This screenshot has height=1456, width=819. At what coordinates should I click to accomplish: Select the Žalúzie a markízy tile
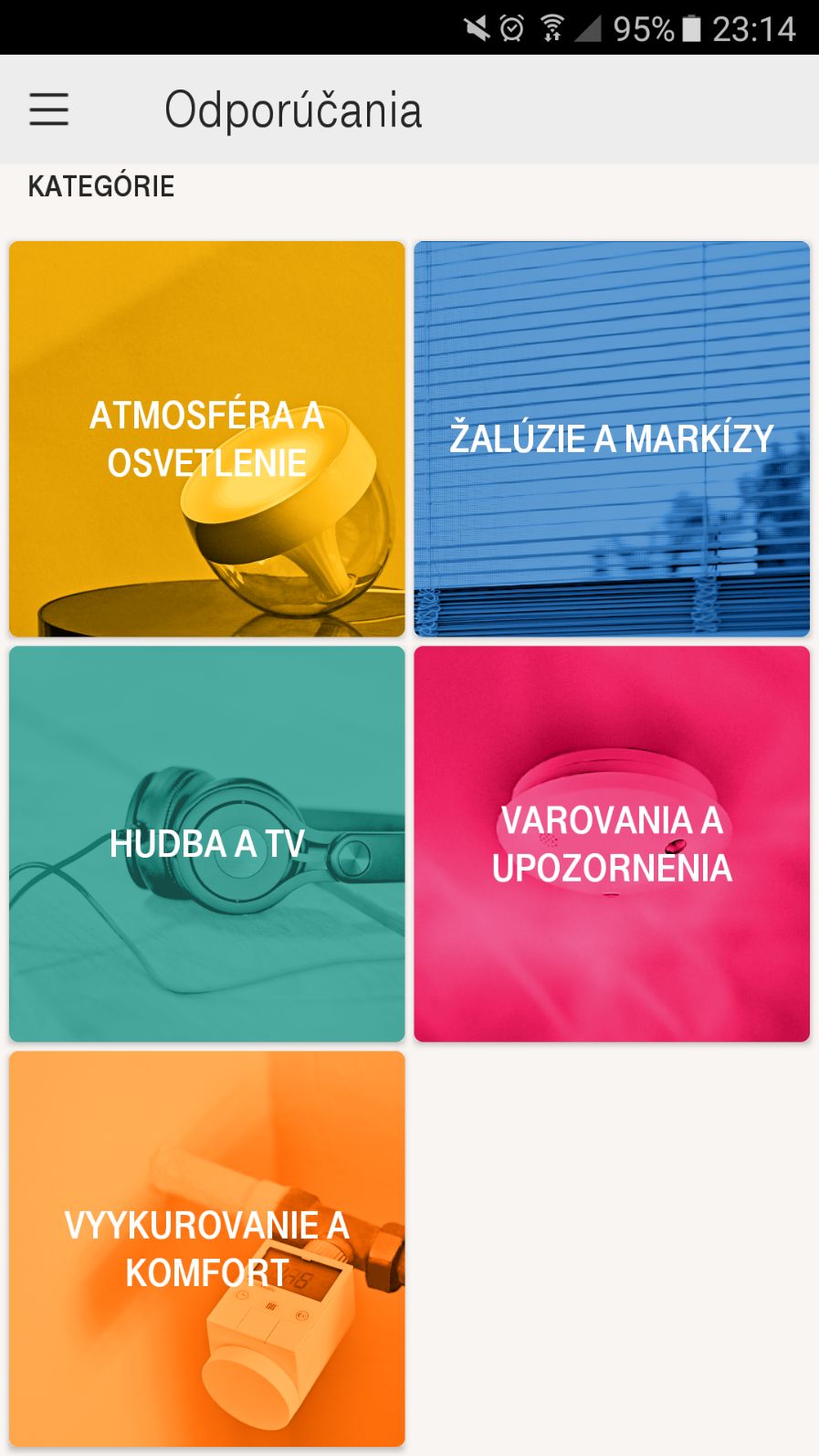pos(612,438)
